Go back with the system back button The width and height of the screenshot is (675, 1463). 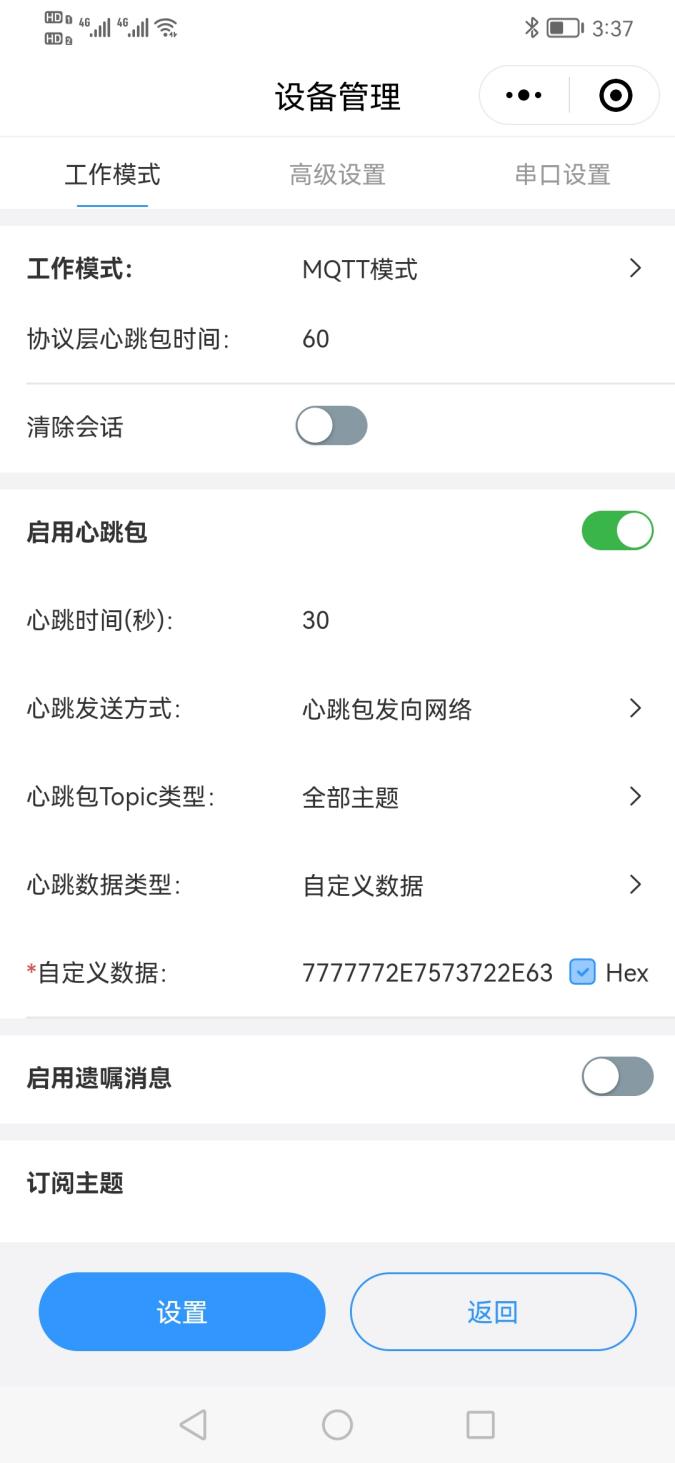(x=193, y=1425)
